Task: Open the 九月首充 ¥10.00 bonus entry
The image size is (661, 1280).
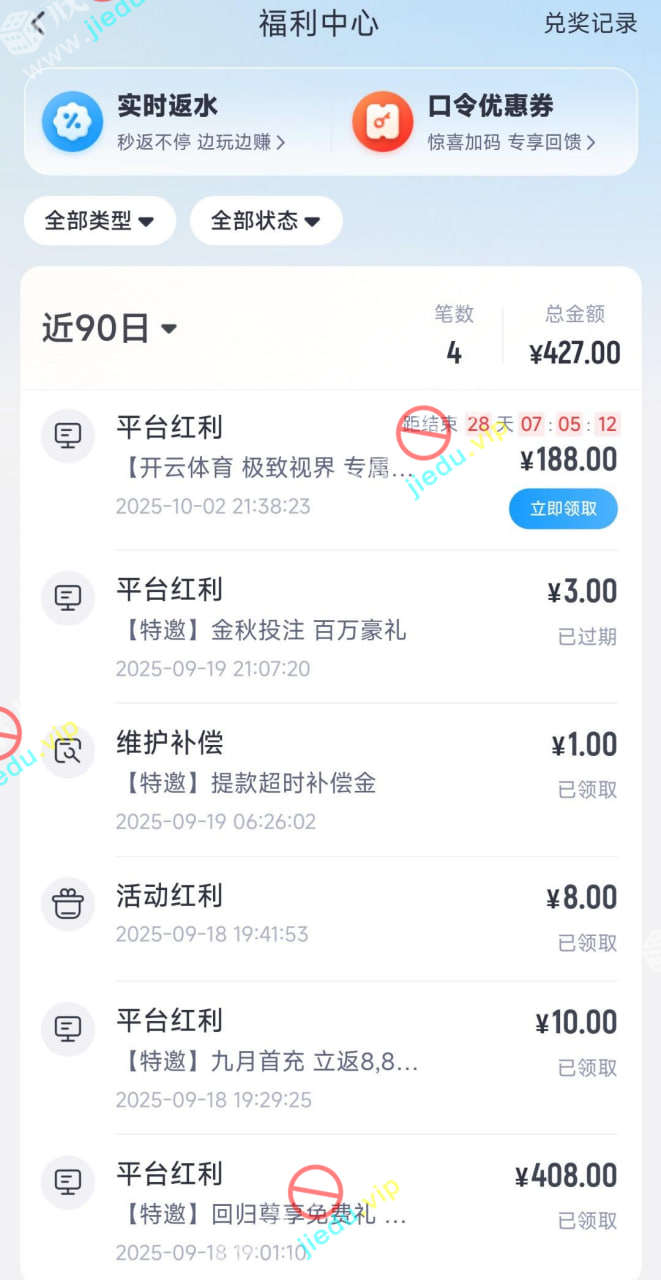Action: [x=330, y=1058]
